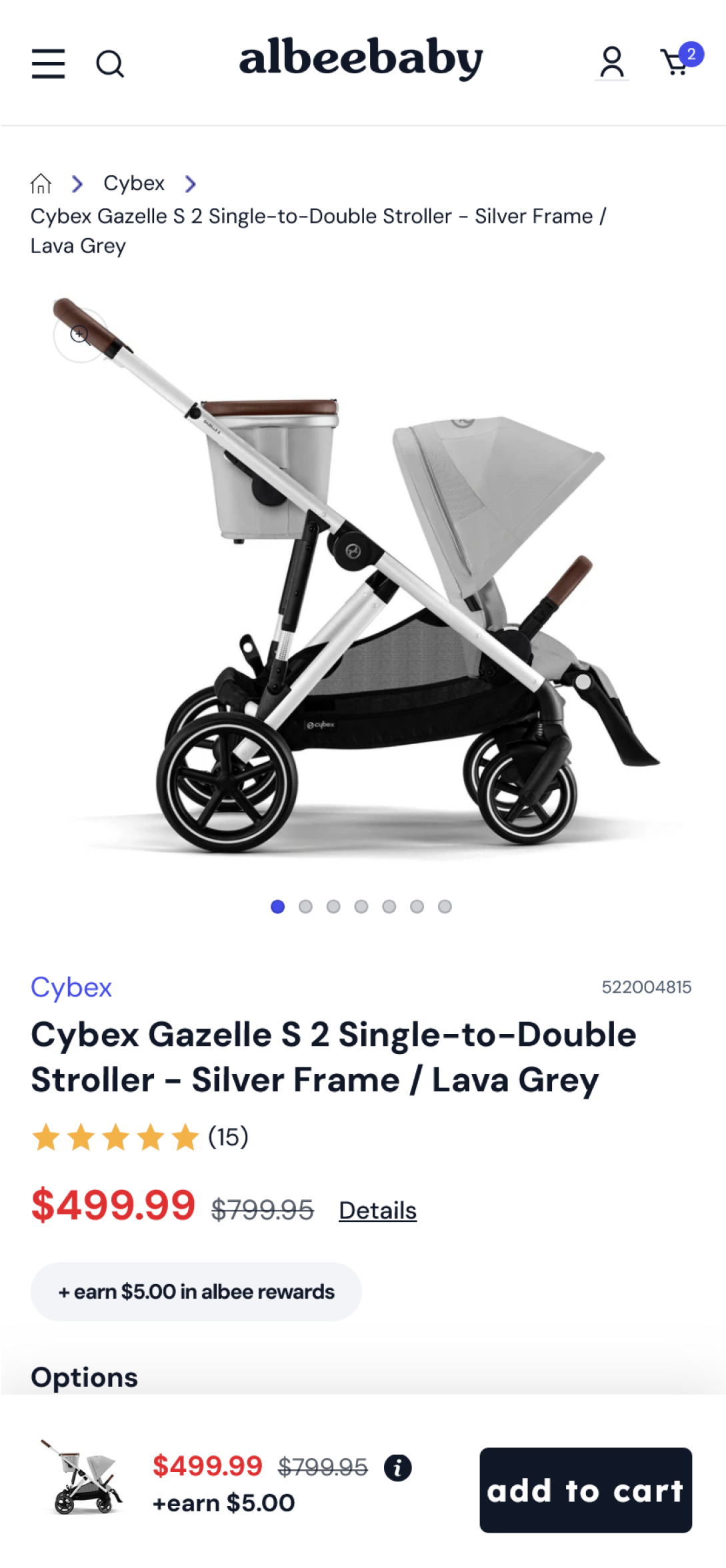Viewport: 726px width, 1568px height.
Task: Tap the earn $5.00 albee rewards chip
Action: click(196, 1291)
